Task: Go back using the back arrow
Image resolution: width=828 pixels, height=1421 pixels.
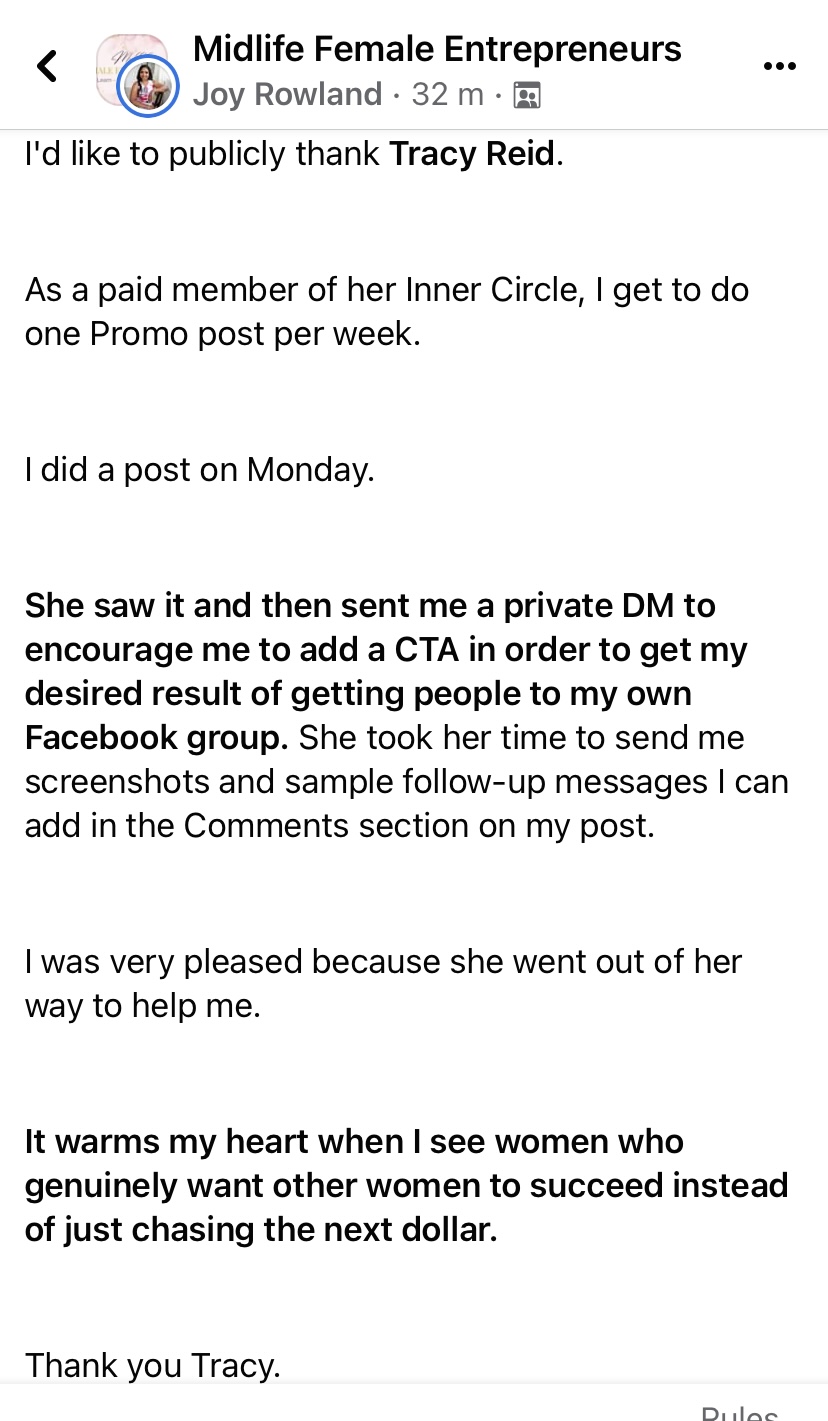Action: pyautogui.click(x=47, y=67)
